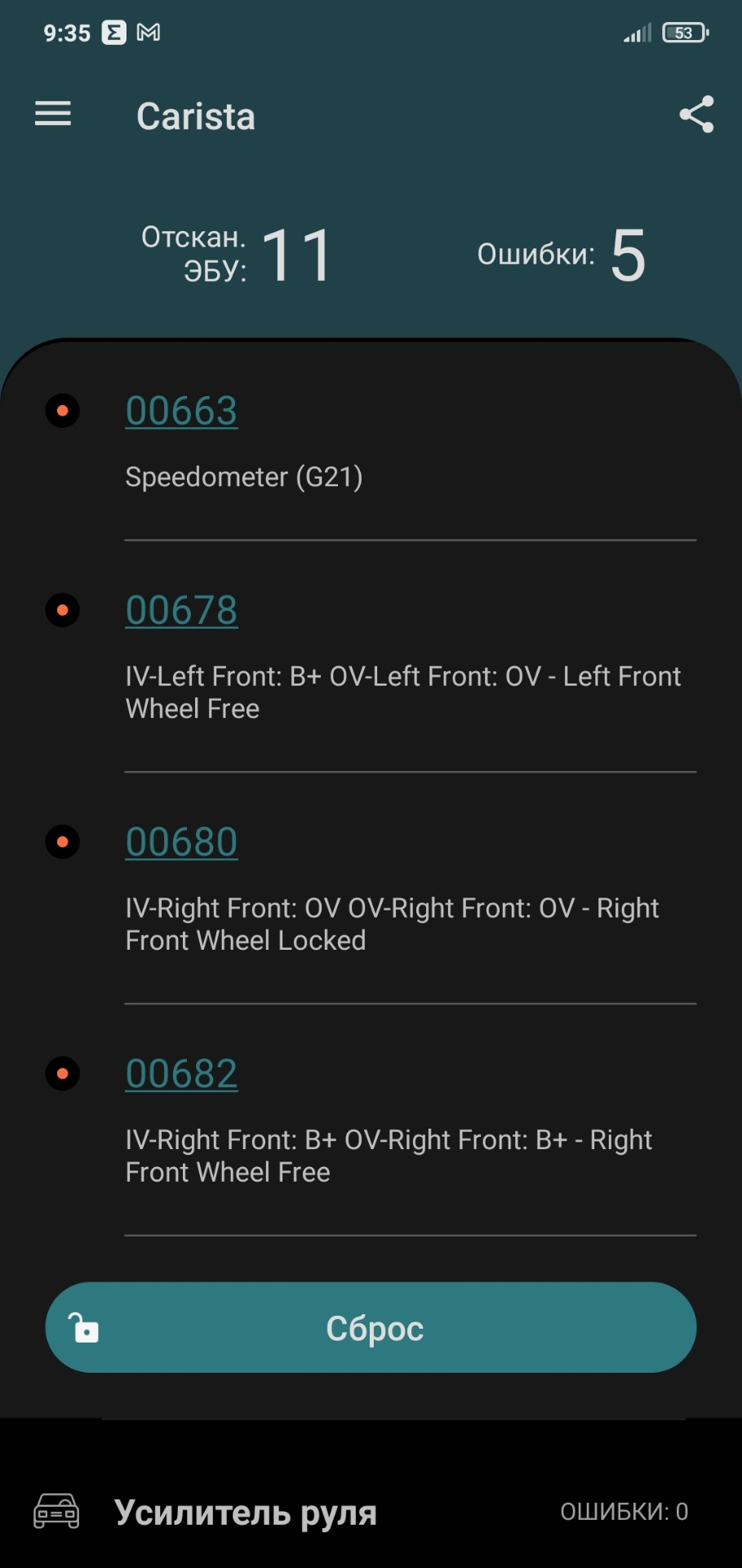This screenshot has height=1568, width=742.
Task: Open fault code 00663 link
Action: 181,411
